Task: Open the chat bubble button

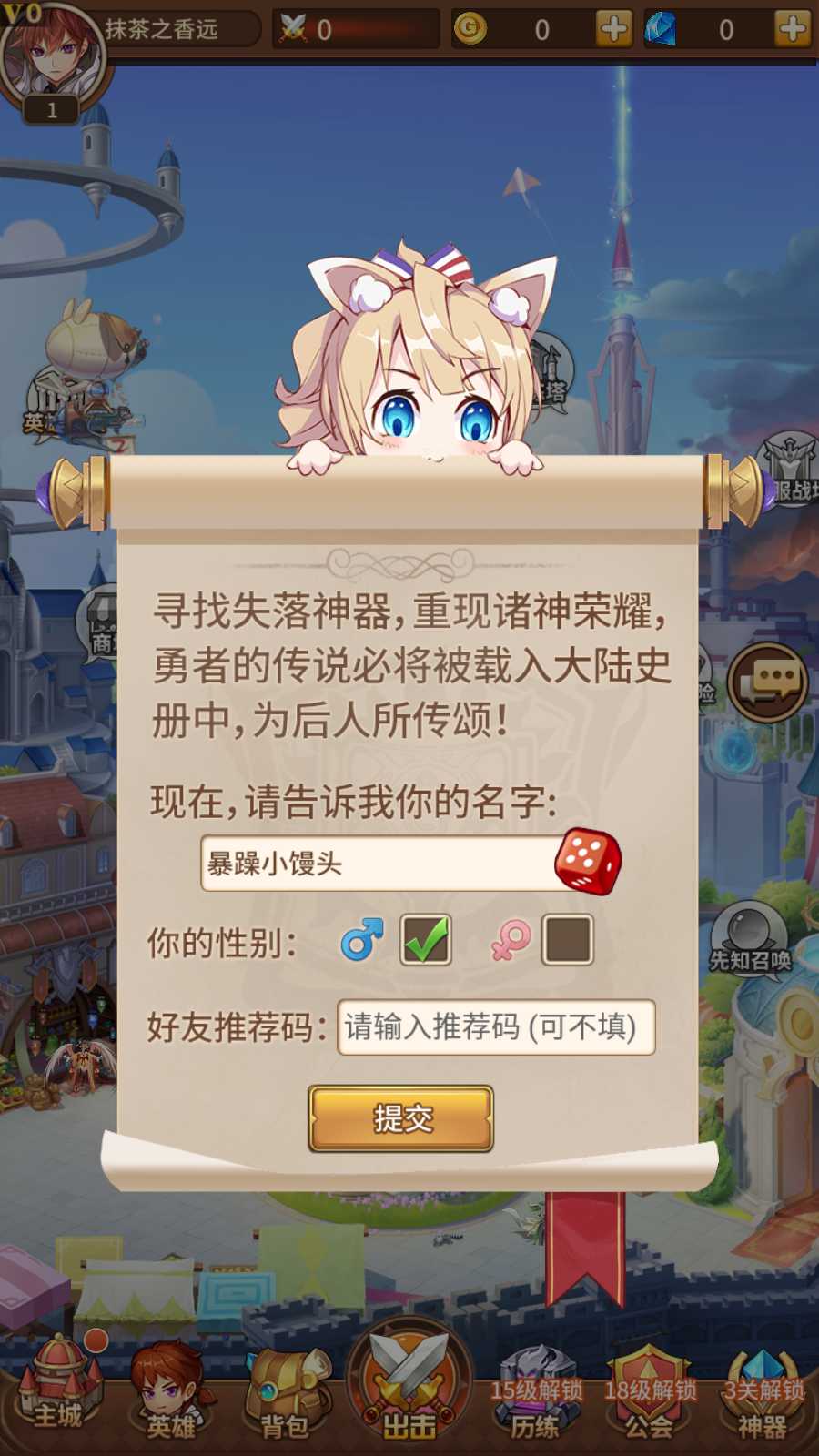Action: 767,682
